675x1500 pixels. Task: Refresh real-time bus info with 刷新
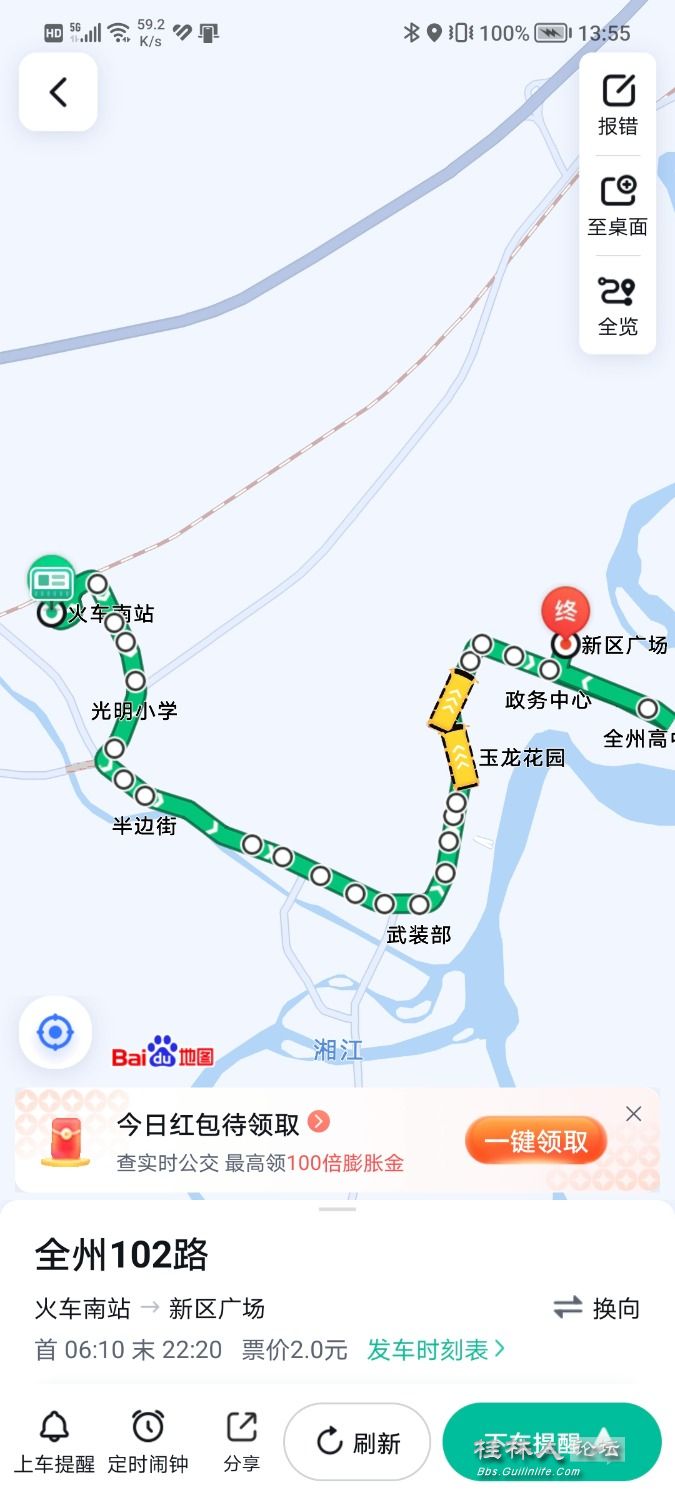point(357,1442)
